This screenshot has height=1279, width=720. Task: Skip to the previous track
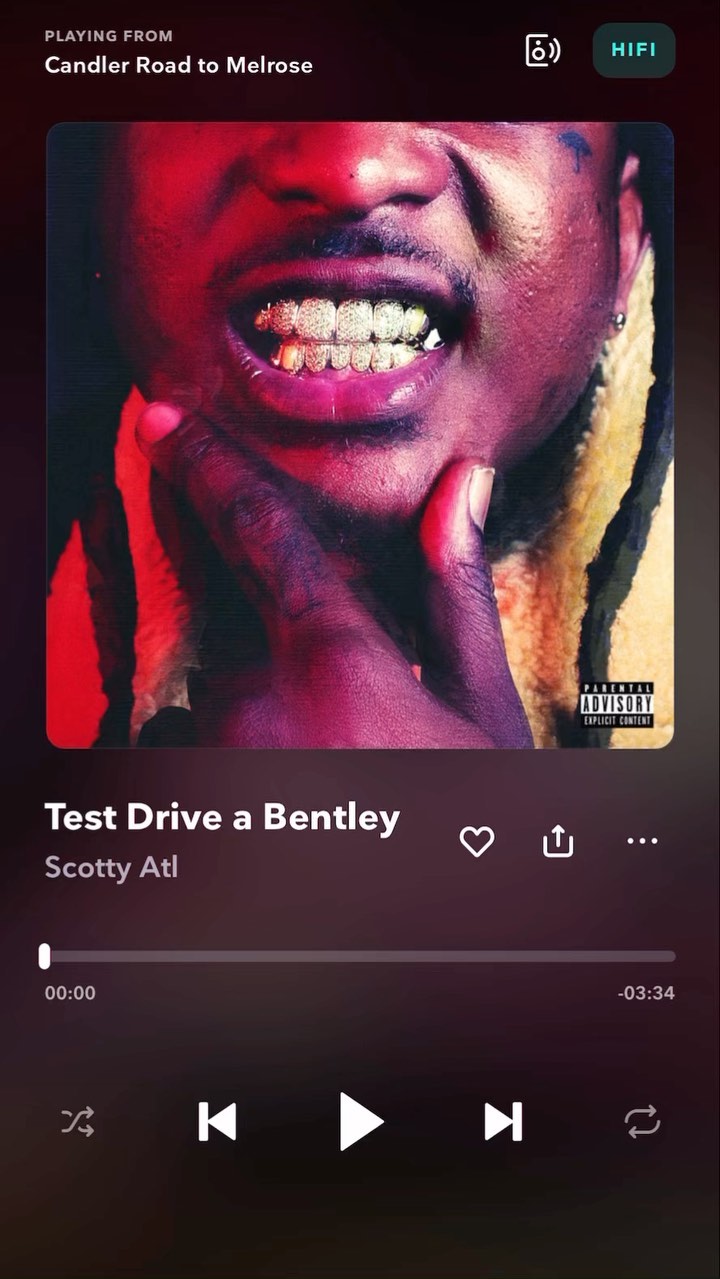pyautogui.click(x=217, y=1121)
